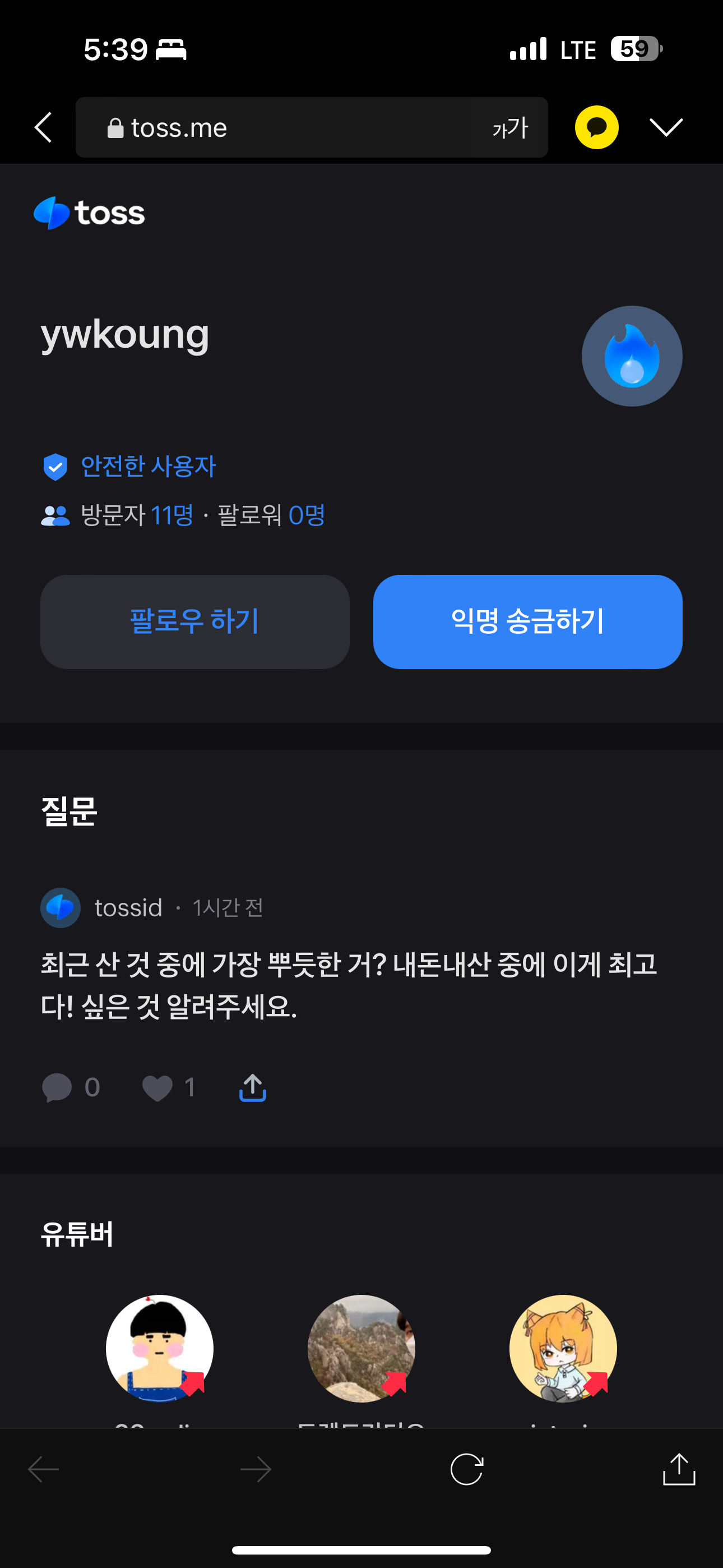
Task: Tap the ywkoung blue flame profile picture
Action: coord(632,356)
